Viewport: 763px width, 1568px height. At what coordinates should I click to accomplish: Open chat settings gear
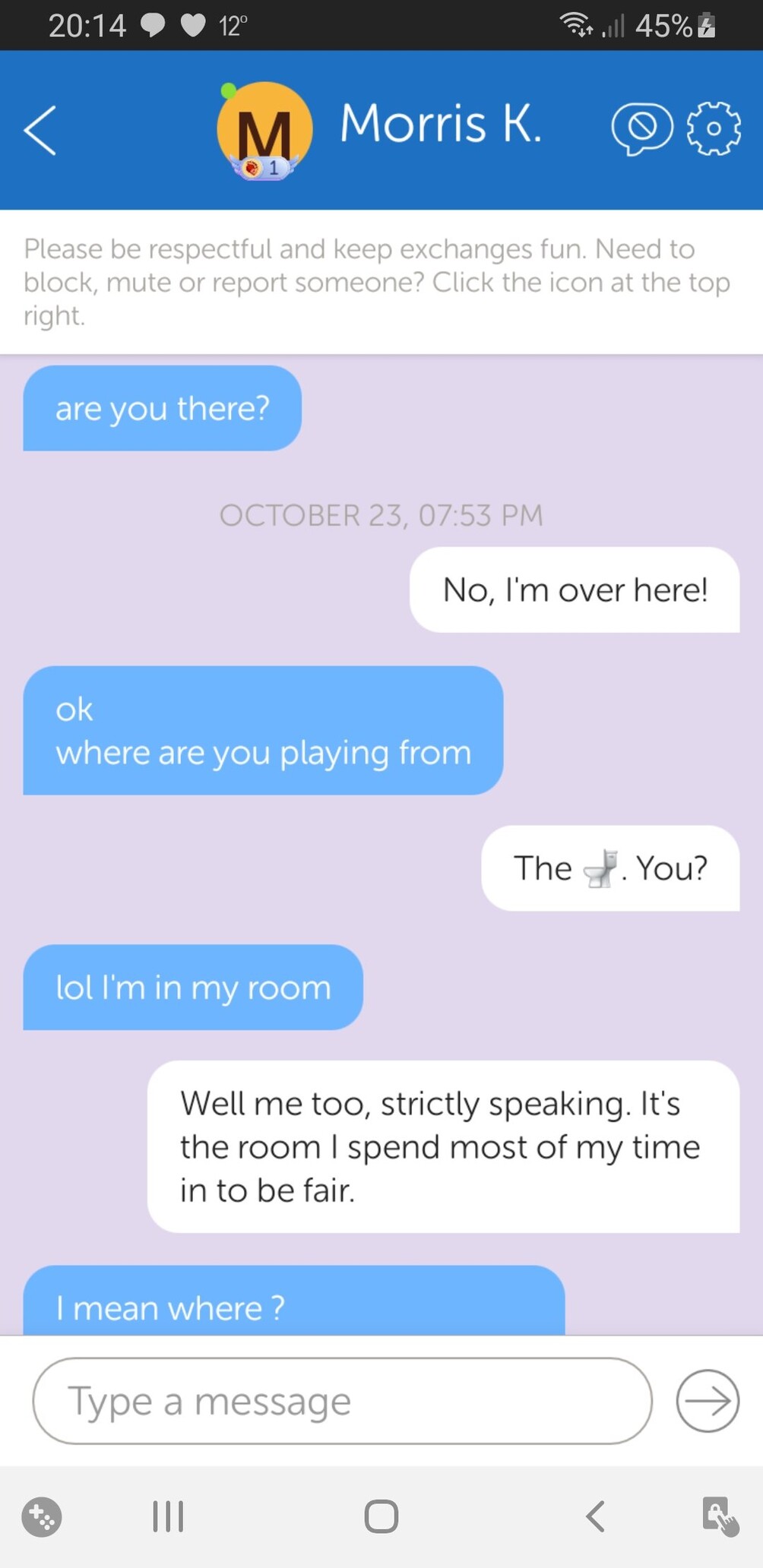pyautogui.click(x=713, y=129)
